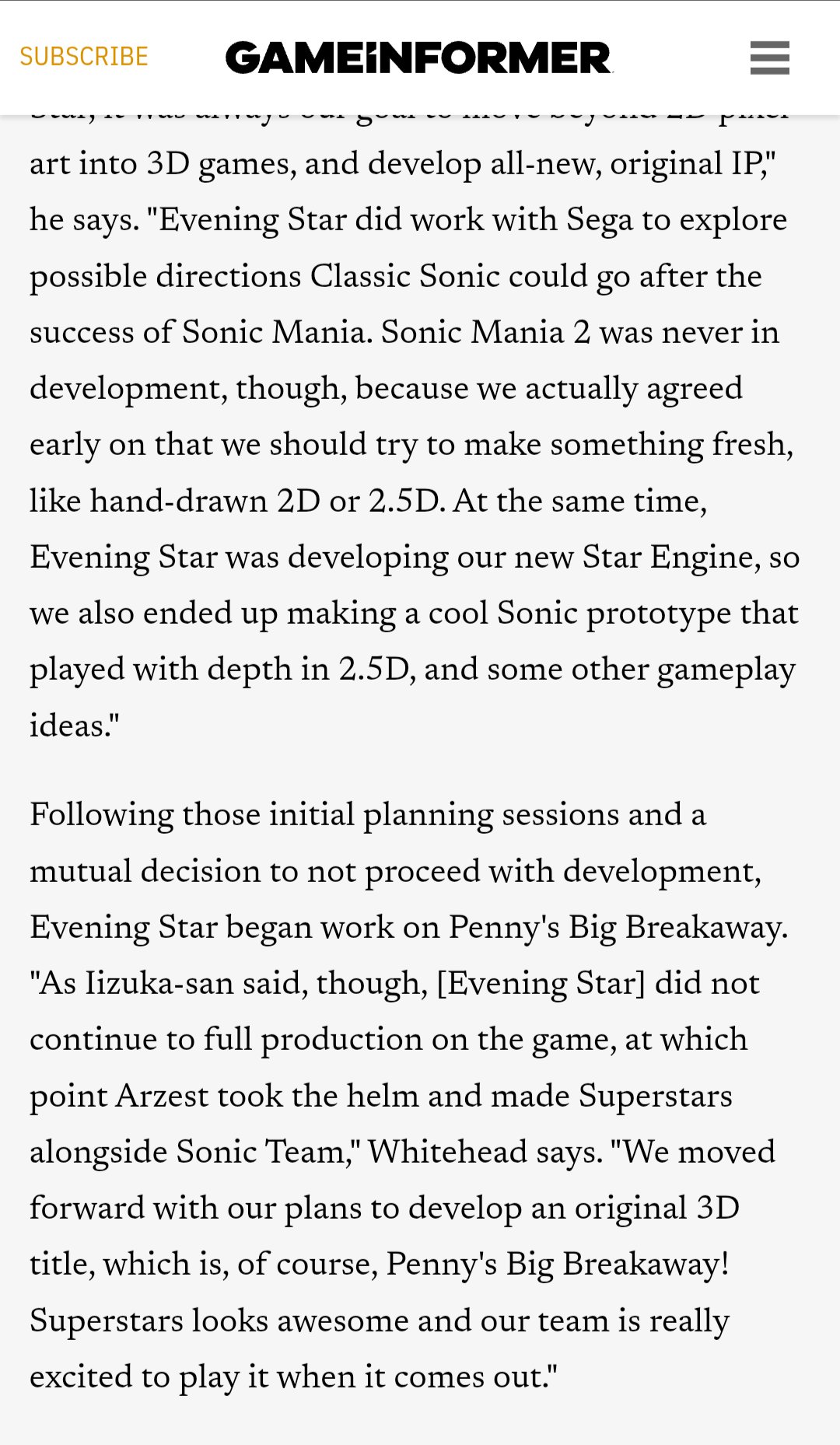Tap the Subscribe link
840x1445 pixels.
click(x=84, y=57)
